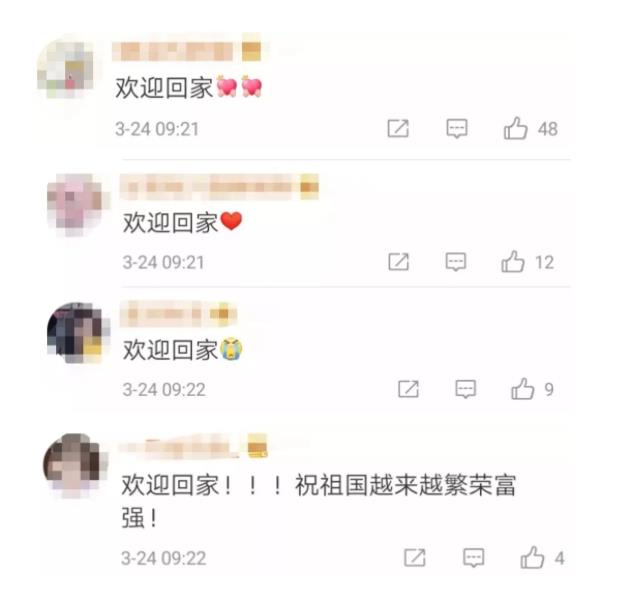Open avatar of the red heart commenter

tap(76, 203)
